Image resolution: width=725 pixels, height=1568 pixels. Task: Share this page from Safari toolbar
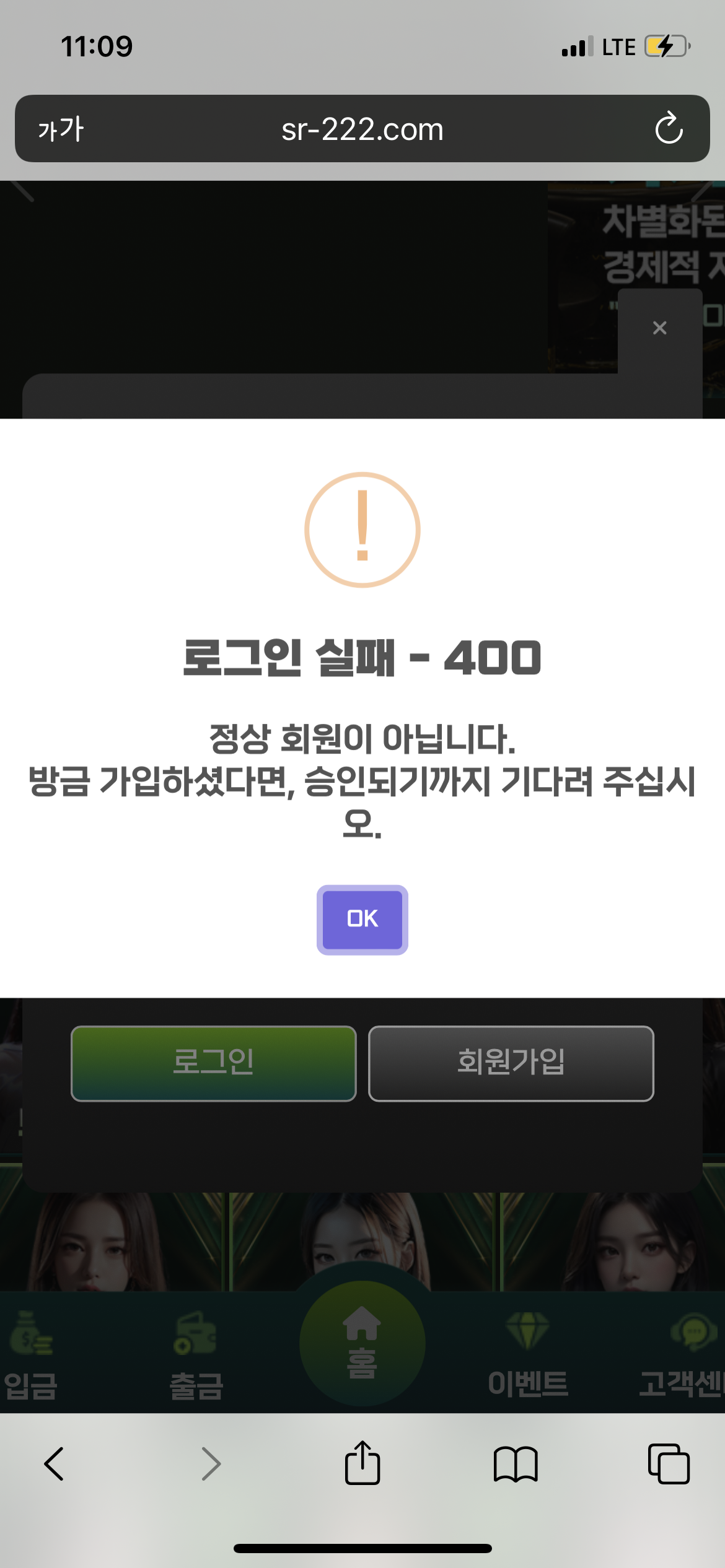click(x=362, y=1464)
